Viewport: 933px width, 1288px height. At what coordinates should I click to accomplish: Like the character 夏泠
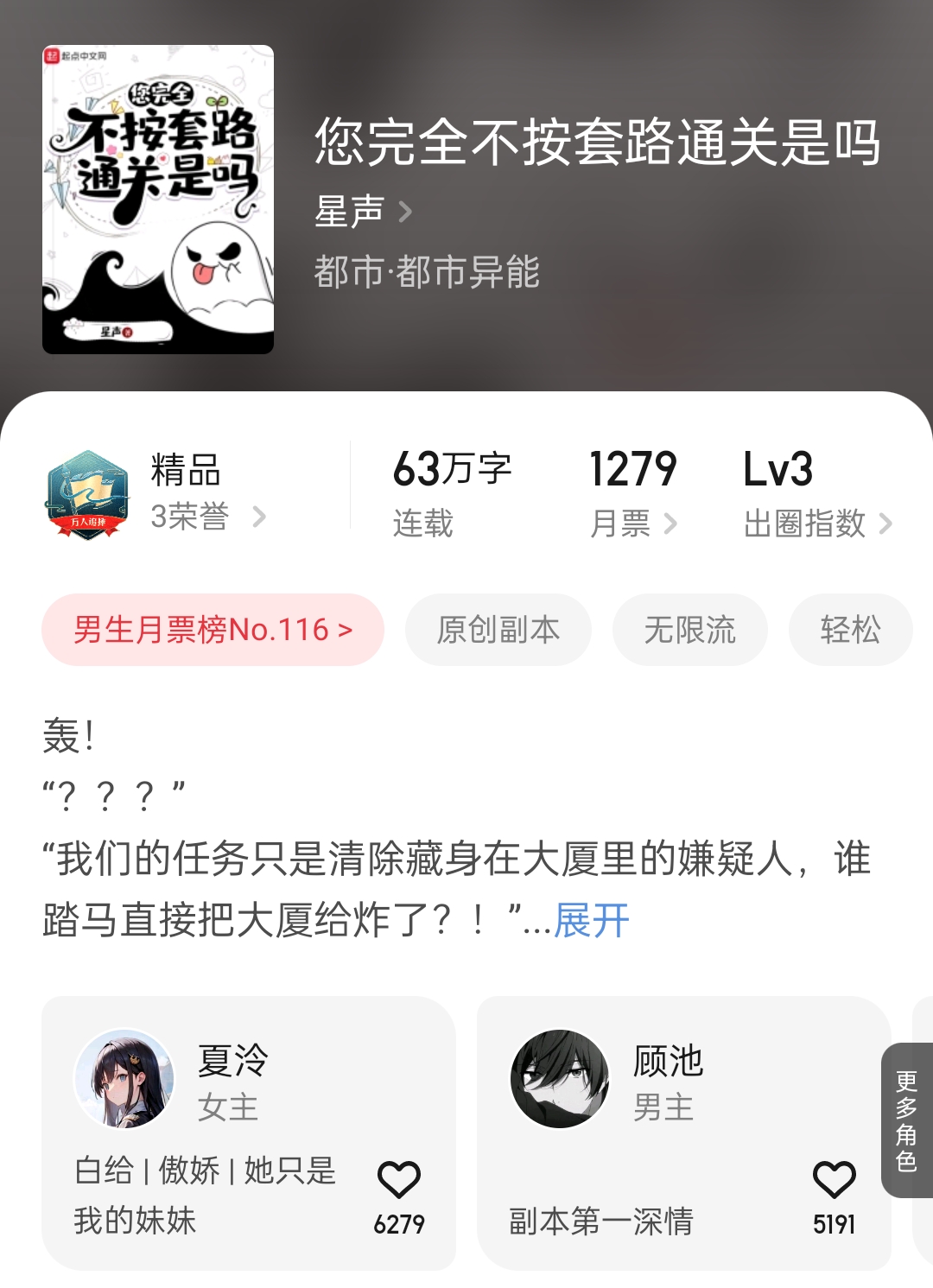(x=399, y=1180)
